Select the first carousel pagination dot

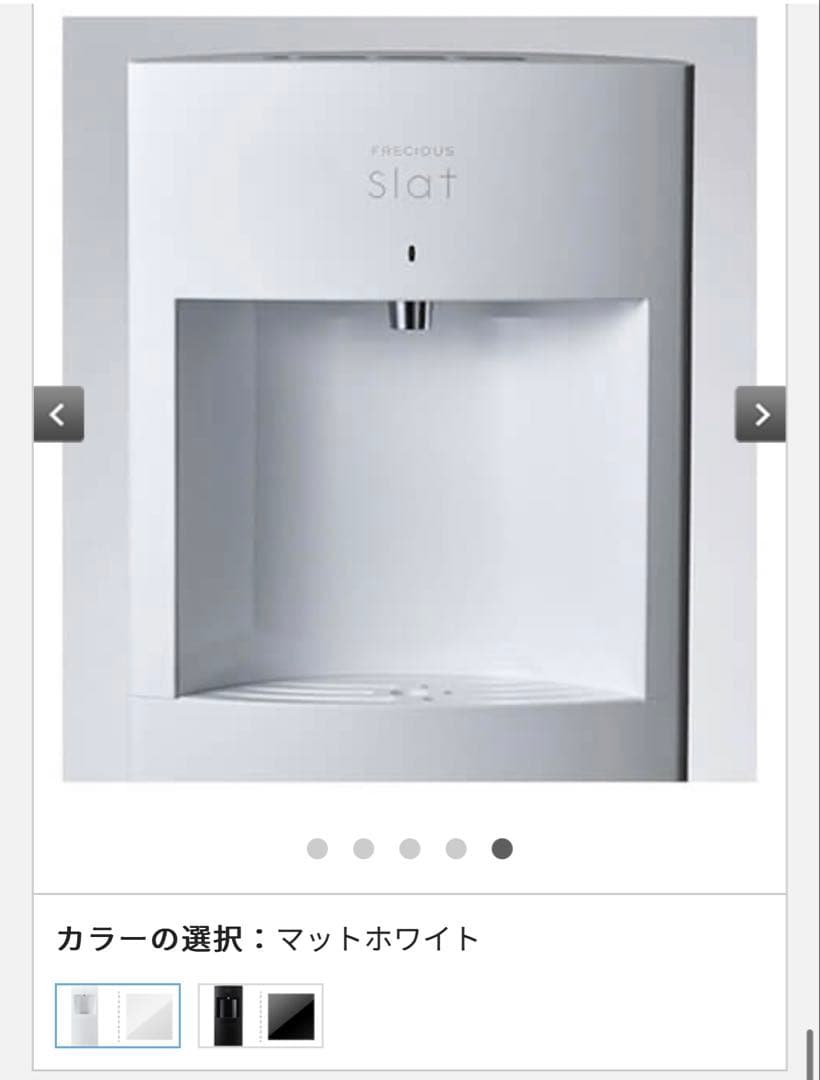coord(318,849)
